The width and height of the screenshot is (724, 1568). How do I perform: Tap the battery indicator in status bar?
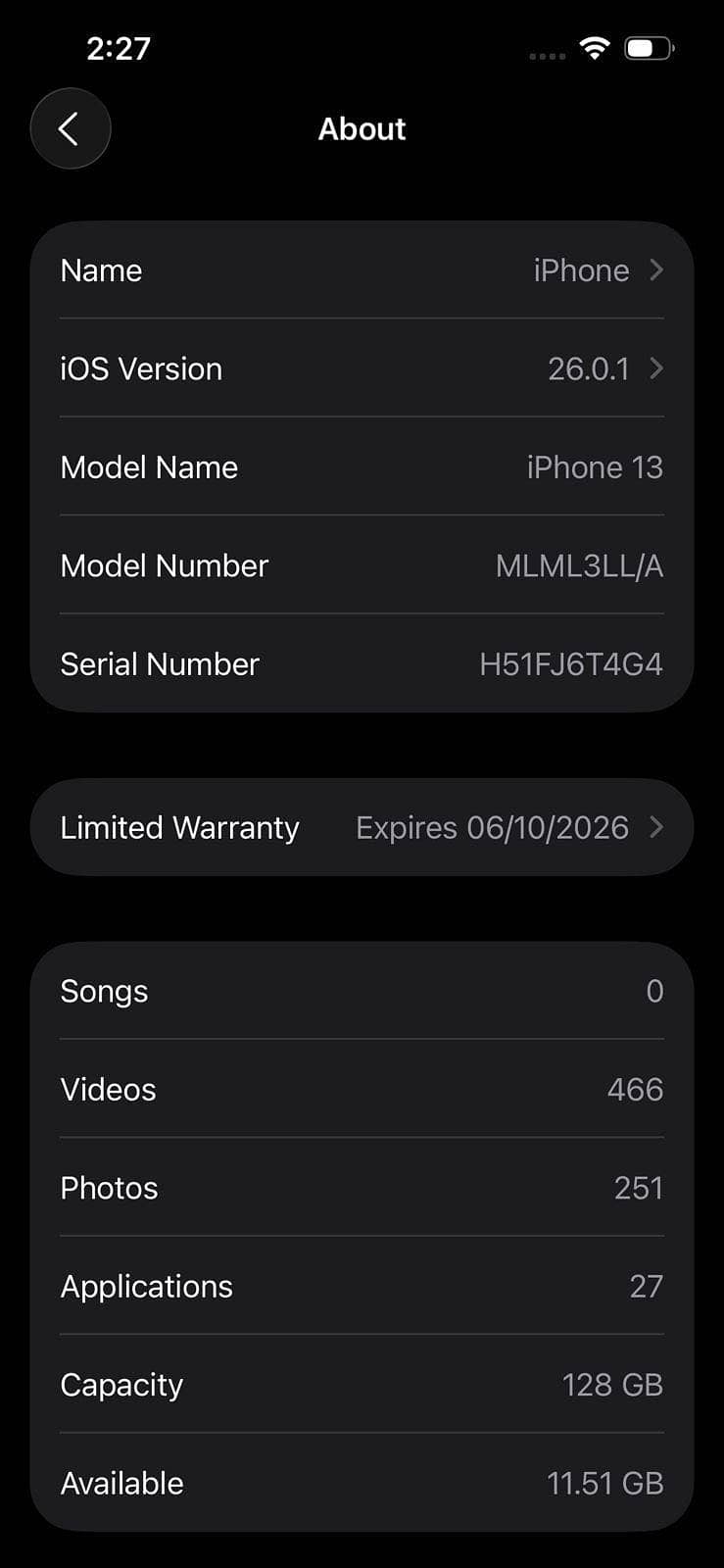point(647,47)
